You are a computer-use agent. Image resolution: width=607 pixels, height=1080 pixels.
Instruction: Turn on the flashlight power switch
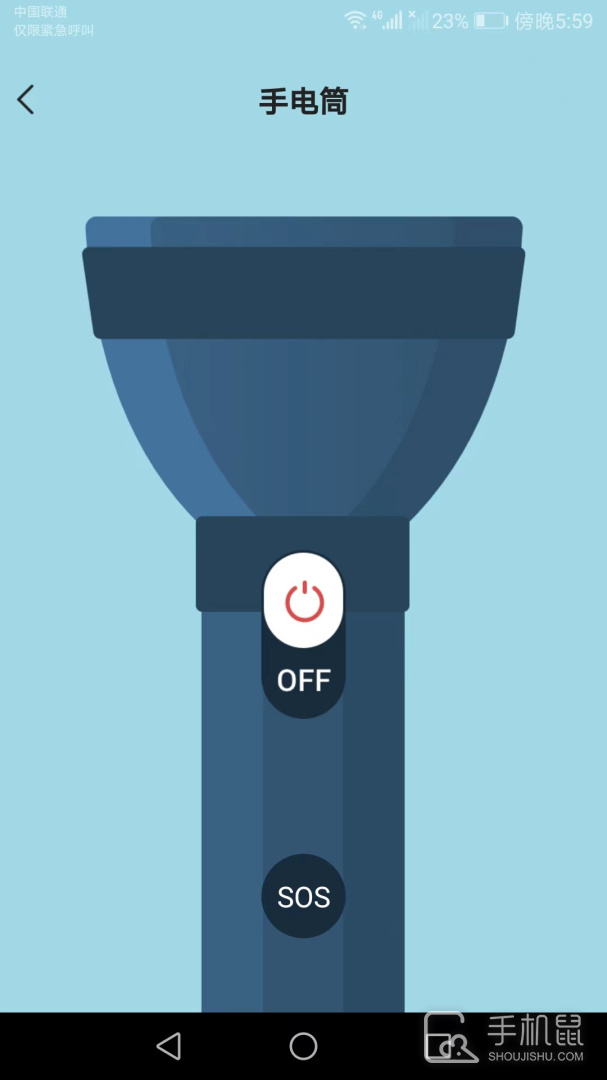click(303, 602)
